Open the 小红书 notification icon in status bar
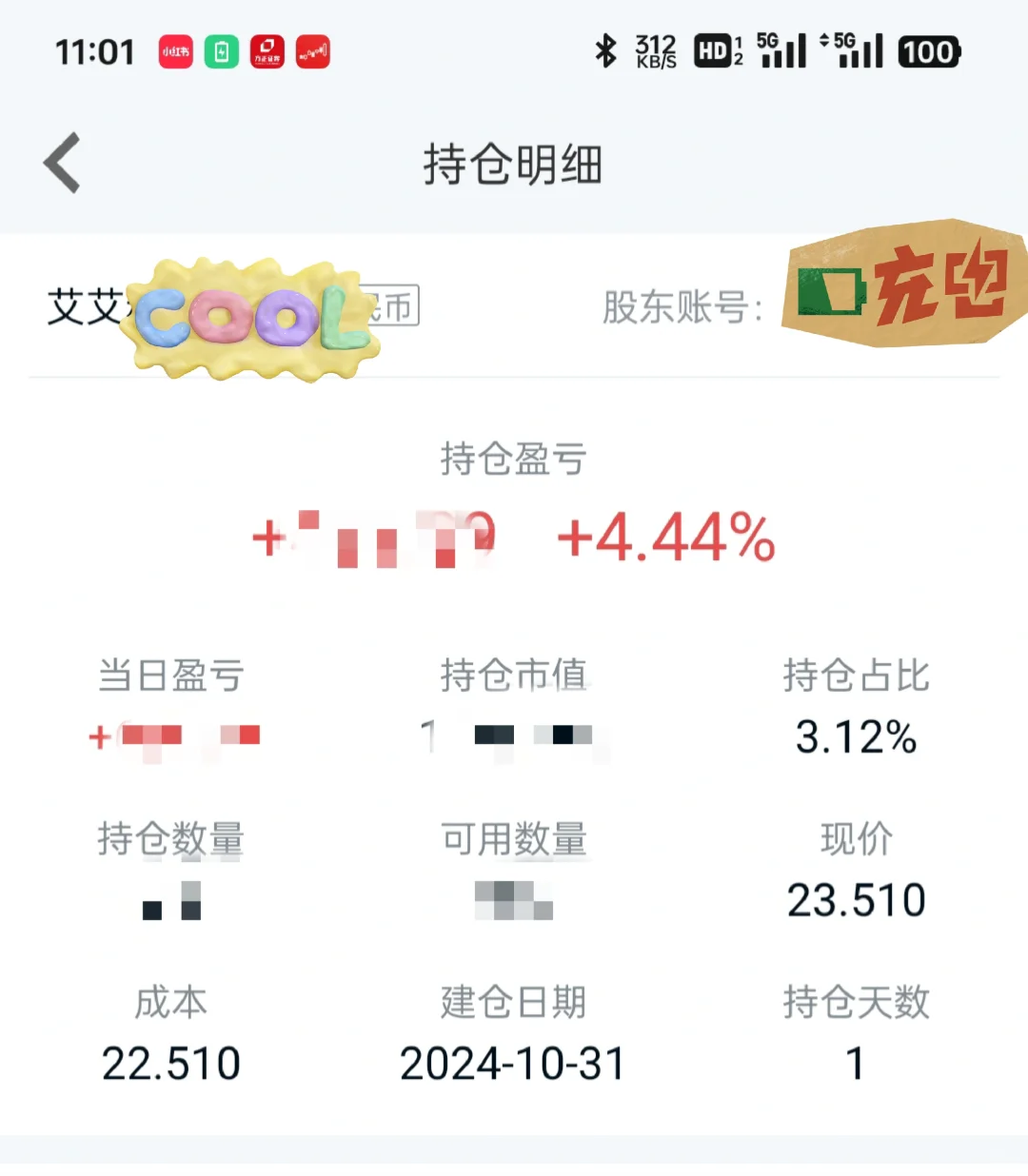1028x1176 pixels. (174, 52)
